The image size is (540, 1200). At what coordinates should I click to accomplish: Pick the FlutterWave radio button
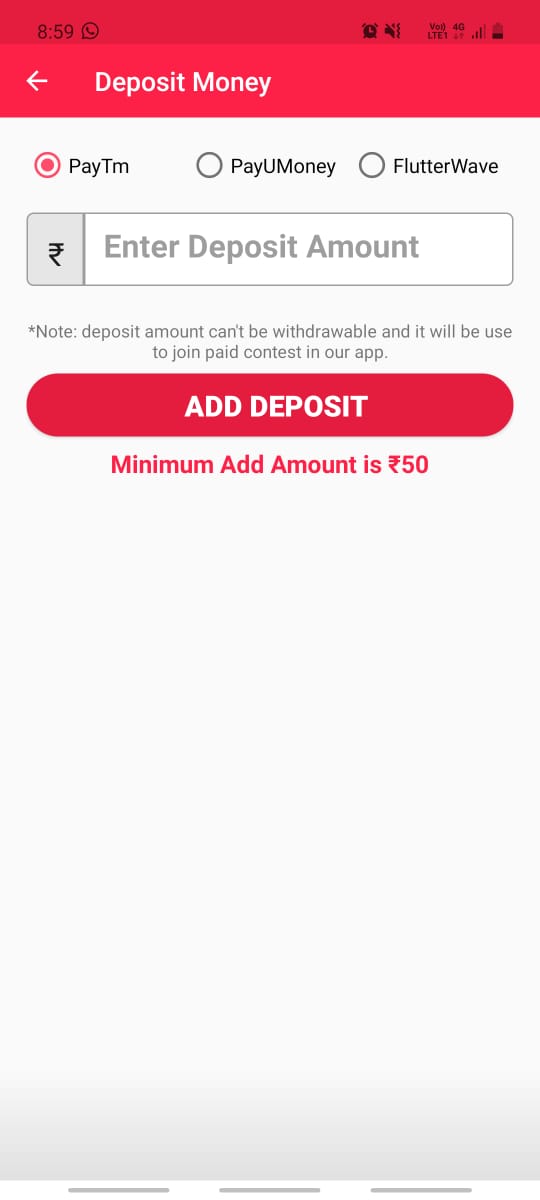click(428, 166)
